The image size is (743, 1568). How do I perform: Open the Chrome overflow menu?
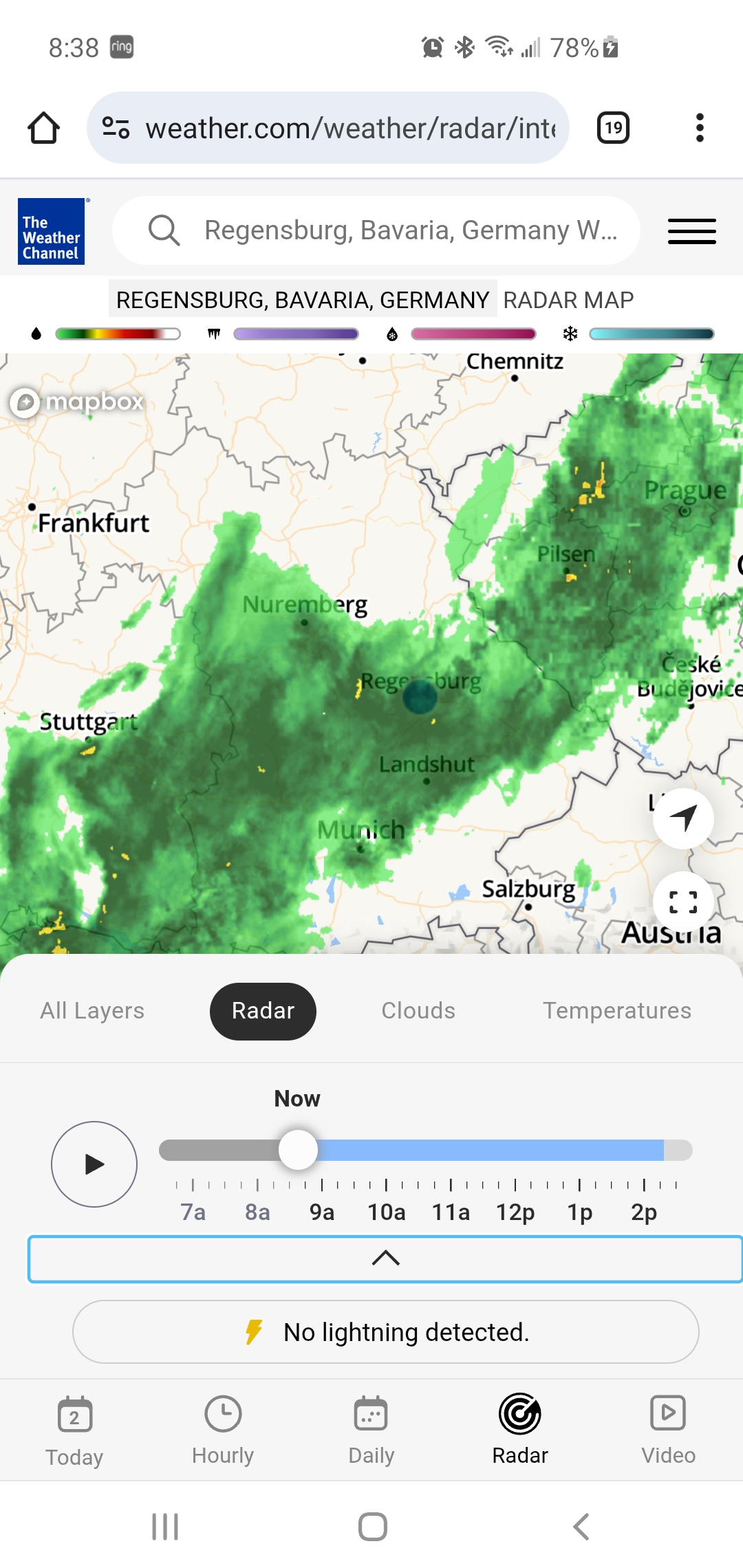point(700,128)
